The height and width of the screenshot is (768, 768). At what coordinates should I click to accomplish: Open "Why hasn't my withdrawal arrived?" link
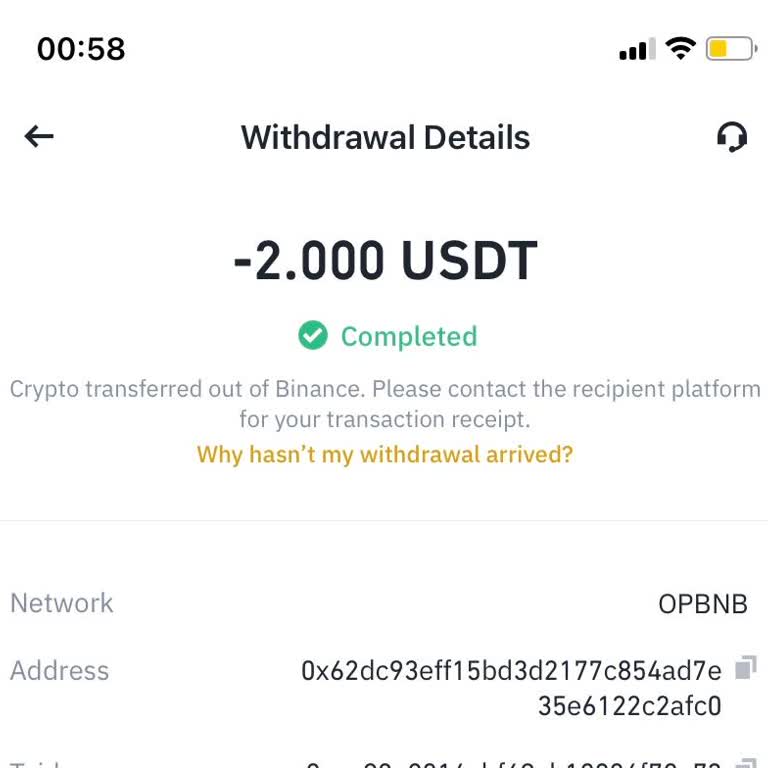tap(385, 455)
